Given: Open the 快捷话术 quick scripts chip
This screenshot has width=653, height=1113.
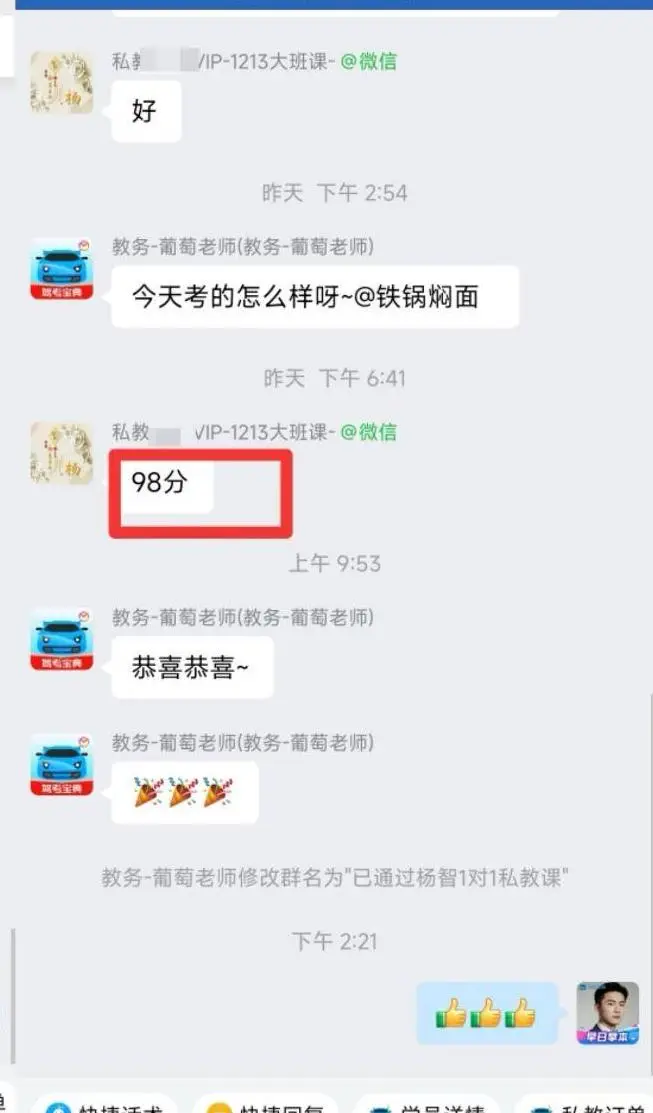Looking at the screenshot, I should click(104, 1105).
